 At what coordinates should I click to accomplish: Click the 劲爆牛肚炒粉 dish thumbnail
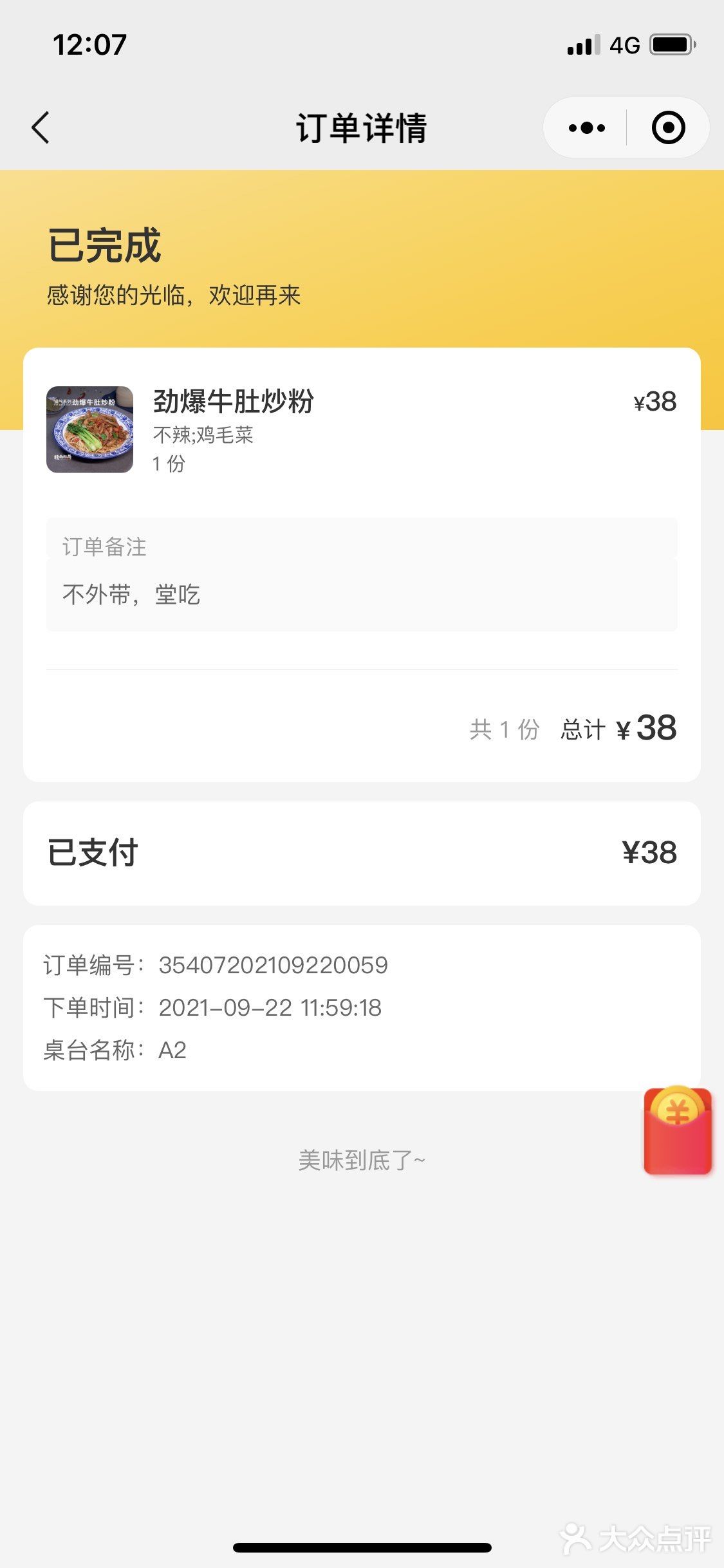(x=90, y=429)
